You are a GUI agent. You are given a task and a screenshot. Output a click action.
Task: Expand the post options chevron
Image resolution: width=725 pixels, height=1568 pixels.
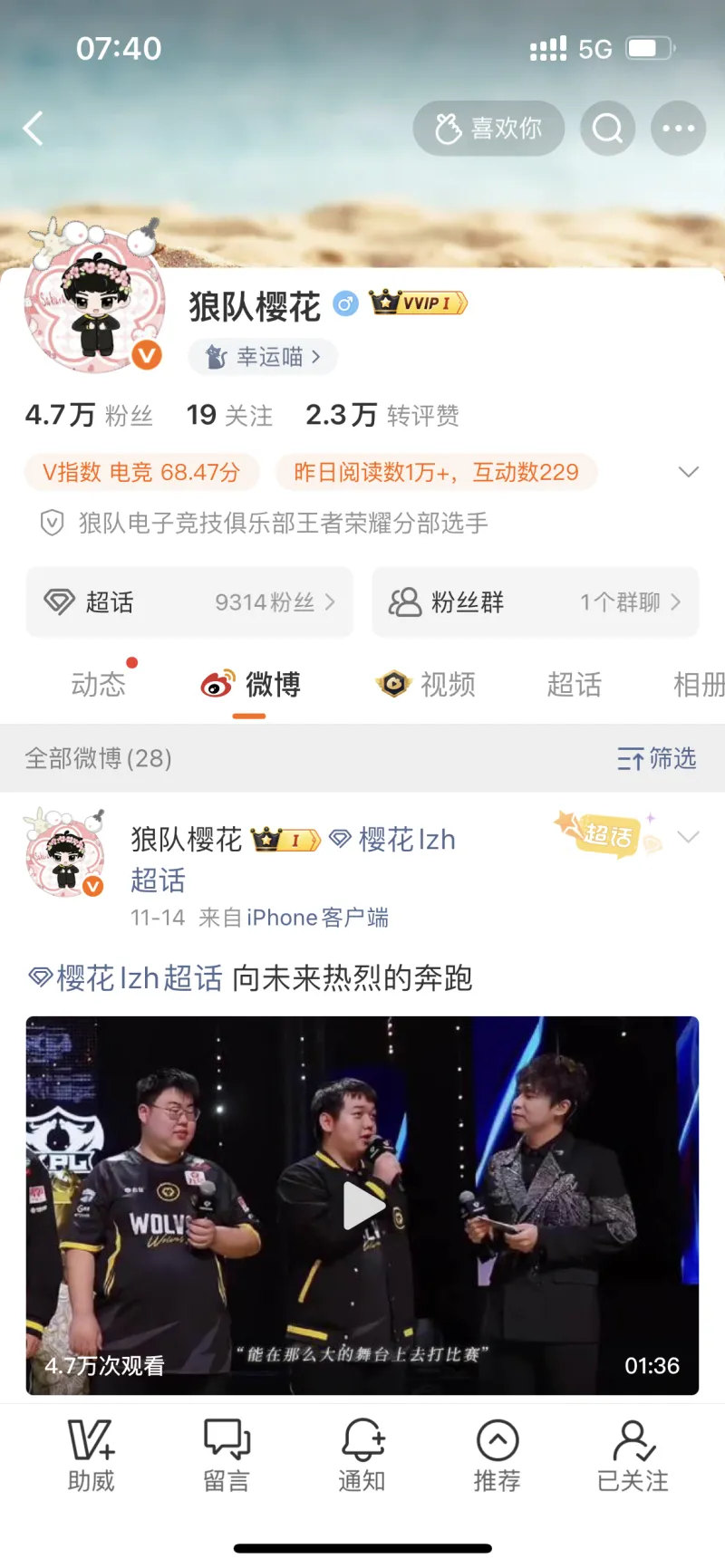pyautogui.click(x=689, y=837)
